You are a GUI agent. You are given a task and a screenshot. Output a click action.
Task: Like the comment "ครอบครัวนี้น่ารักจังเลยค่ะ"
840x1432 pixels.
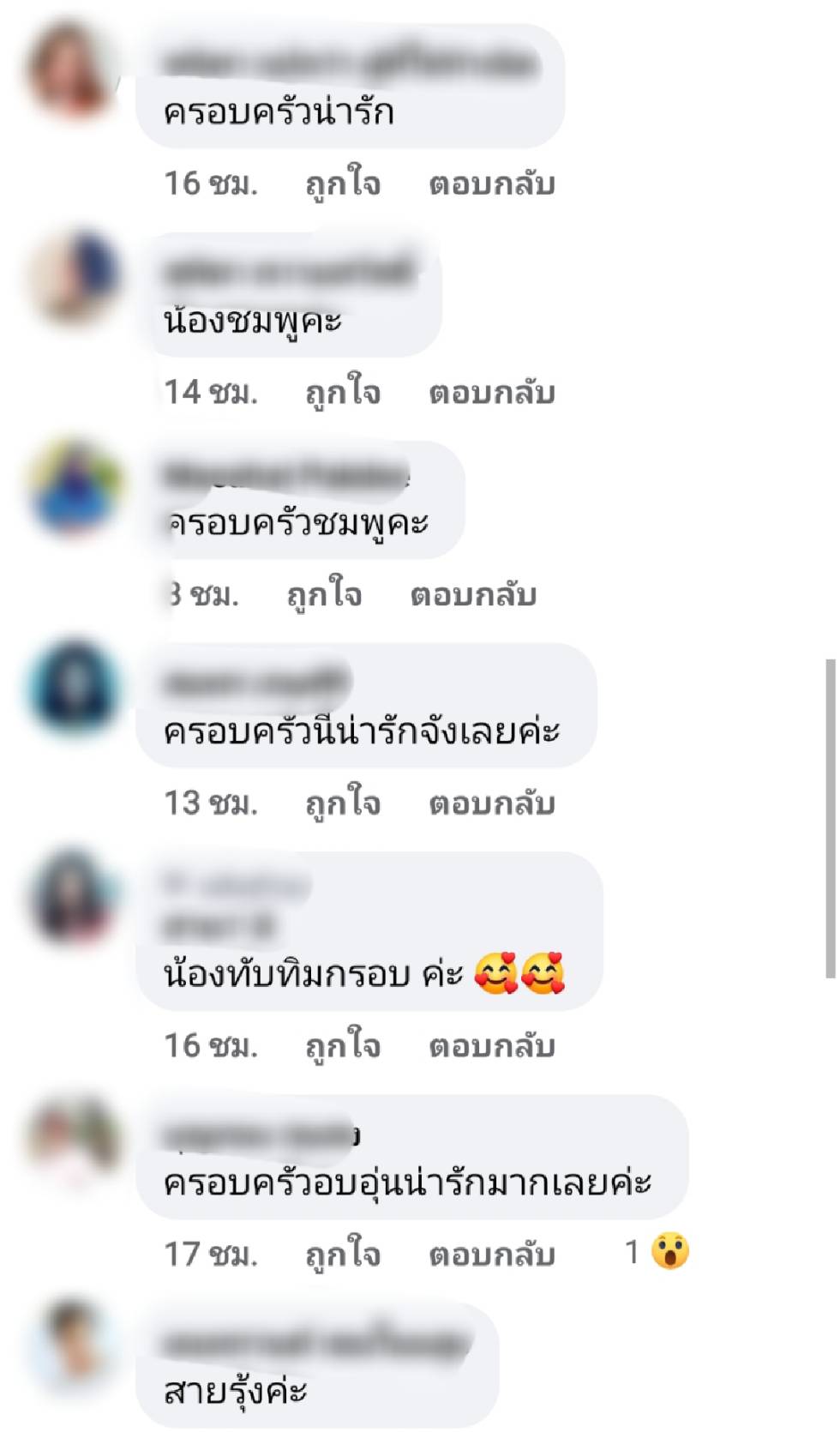343,804
